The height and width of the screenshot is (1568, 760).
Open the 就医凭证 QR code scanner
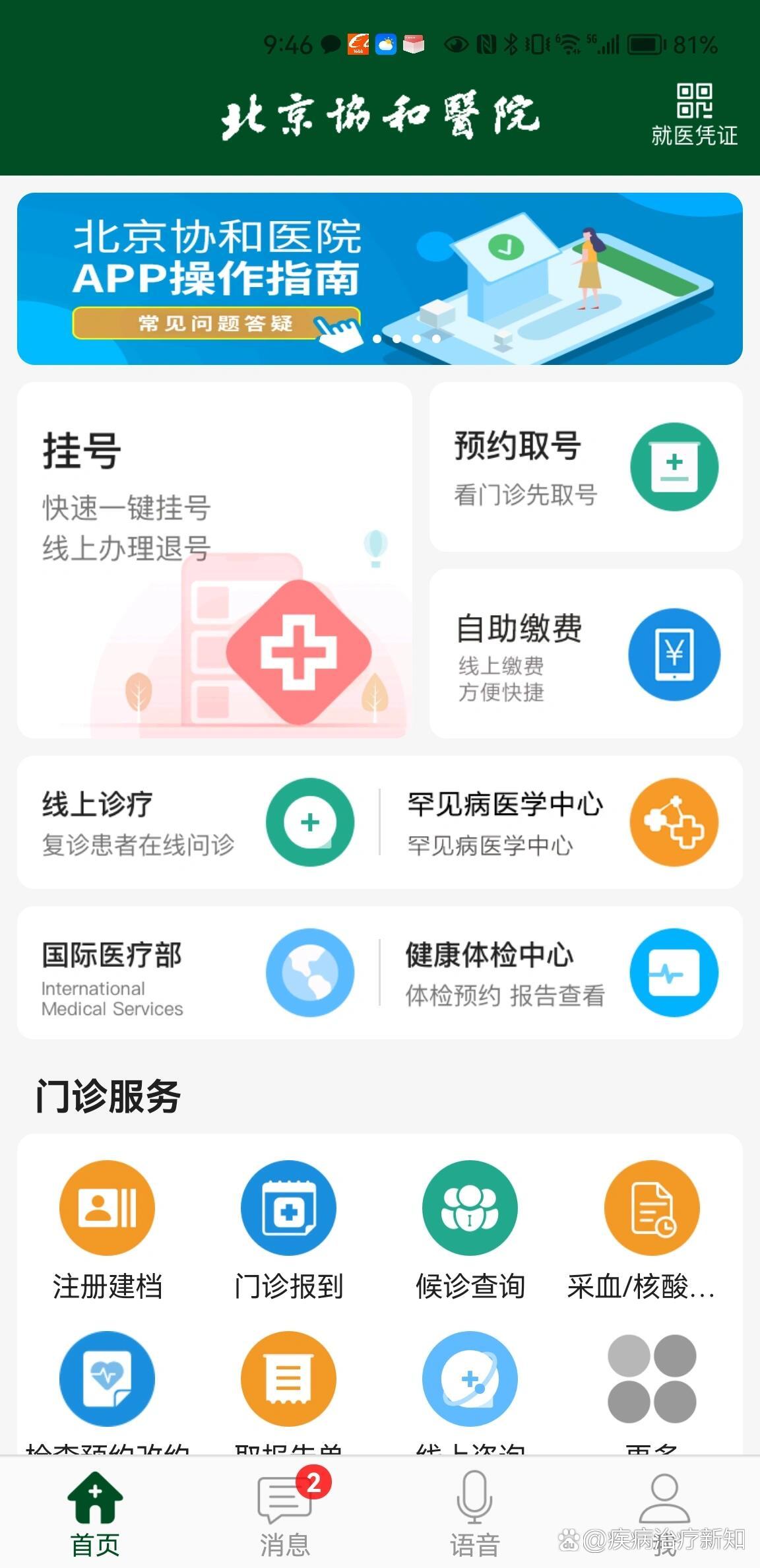coord(694,112)
